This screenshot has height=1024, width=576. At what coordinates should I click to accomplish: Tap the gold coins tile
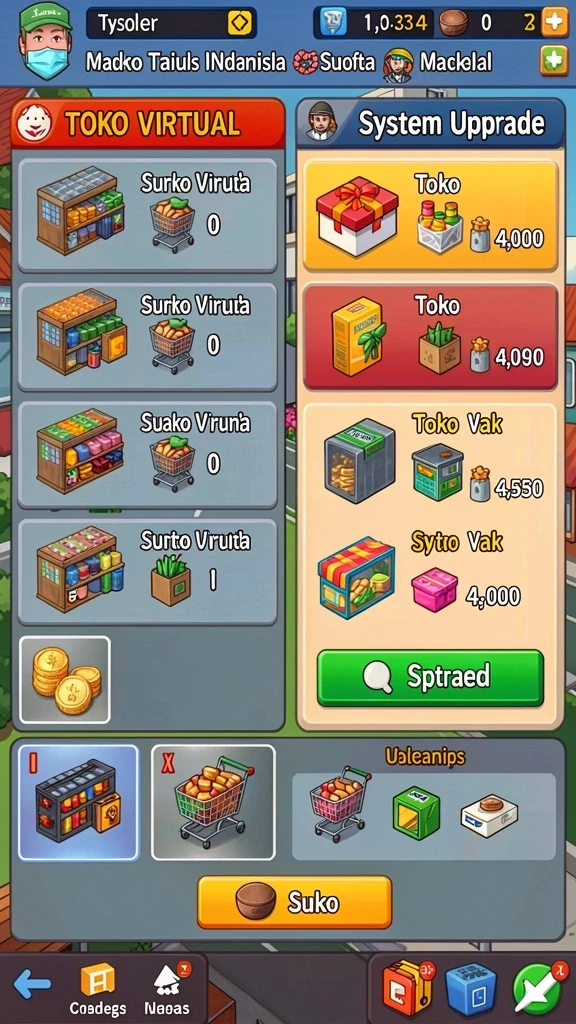point(65,679)
